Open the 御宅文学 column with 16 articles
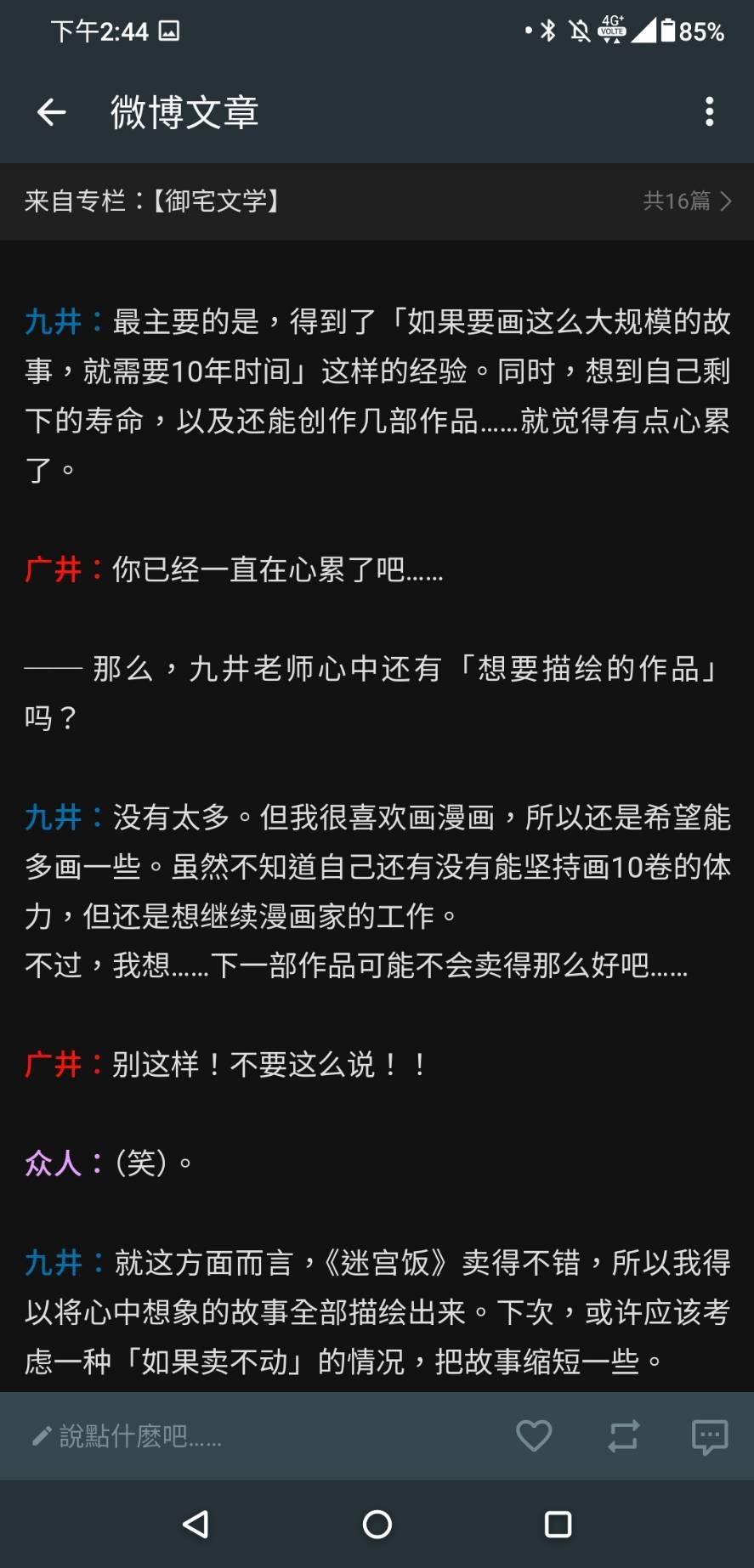Screen dimensions: 754x1568 [x=377, y=201]
